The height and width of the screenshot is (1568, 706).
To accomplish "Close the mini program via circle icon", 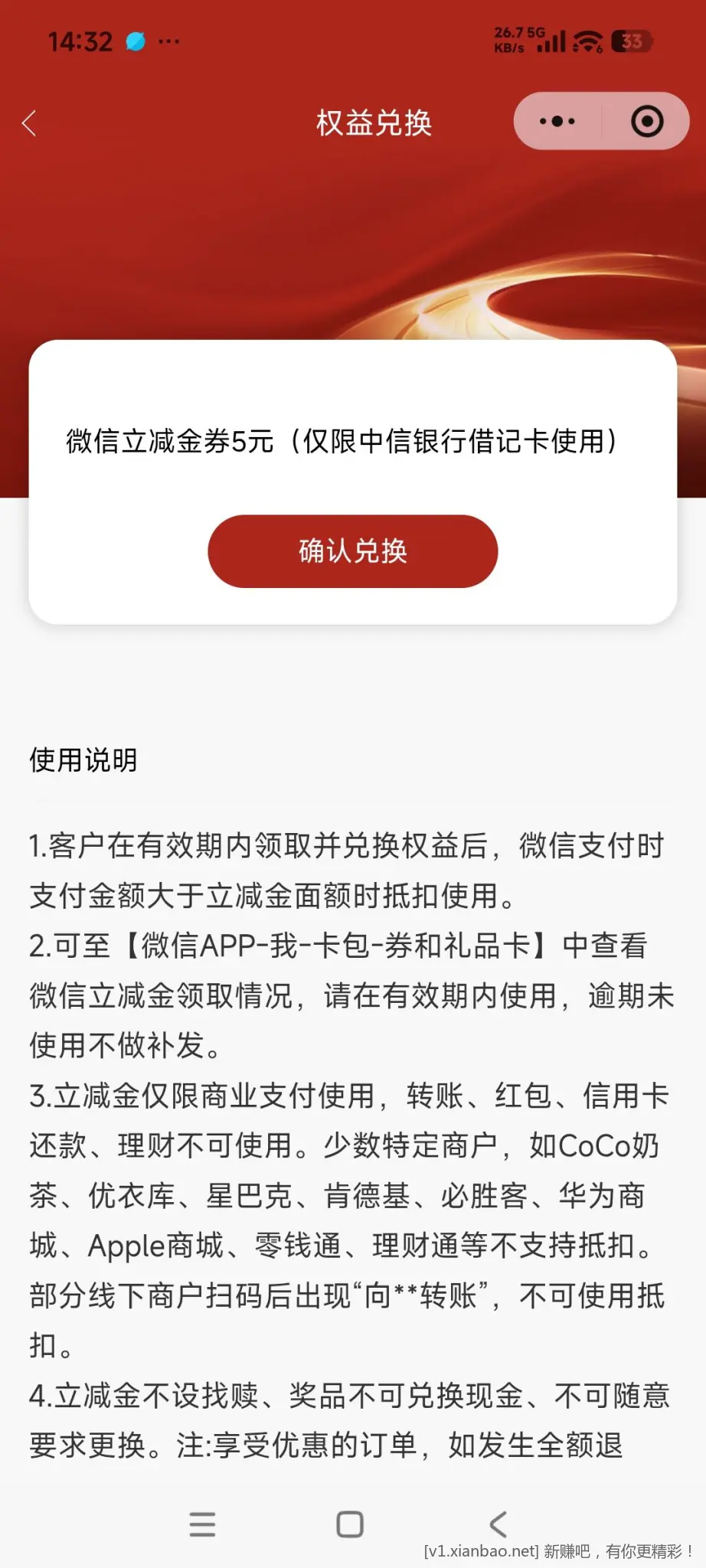I will click(x=647, y=121).
